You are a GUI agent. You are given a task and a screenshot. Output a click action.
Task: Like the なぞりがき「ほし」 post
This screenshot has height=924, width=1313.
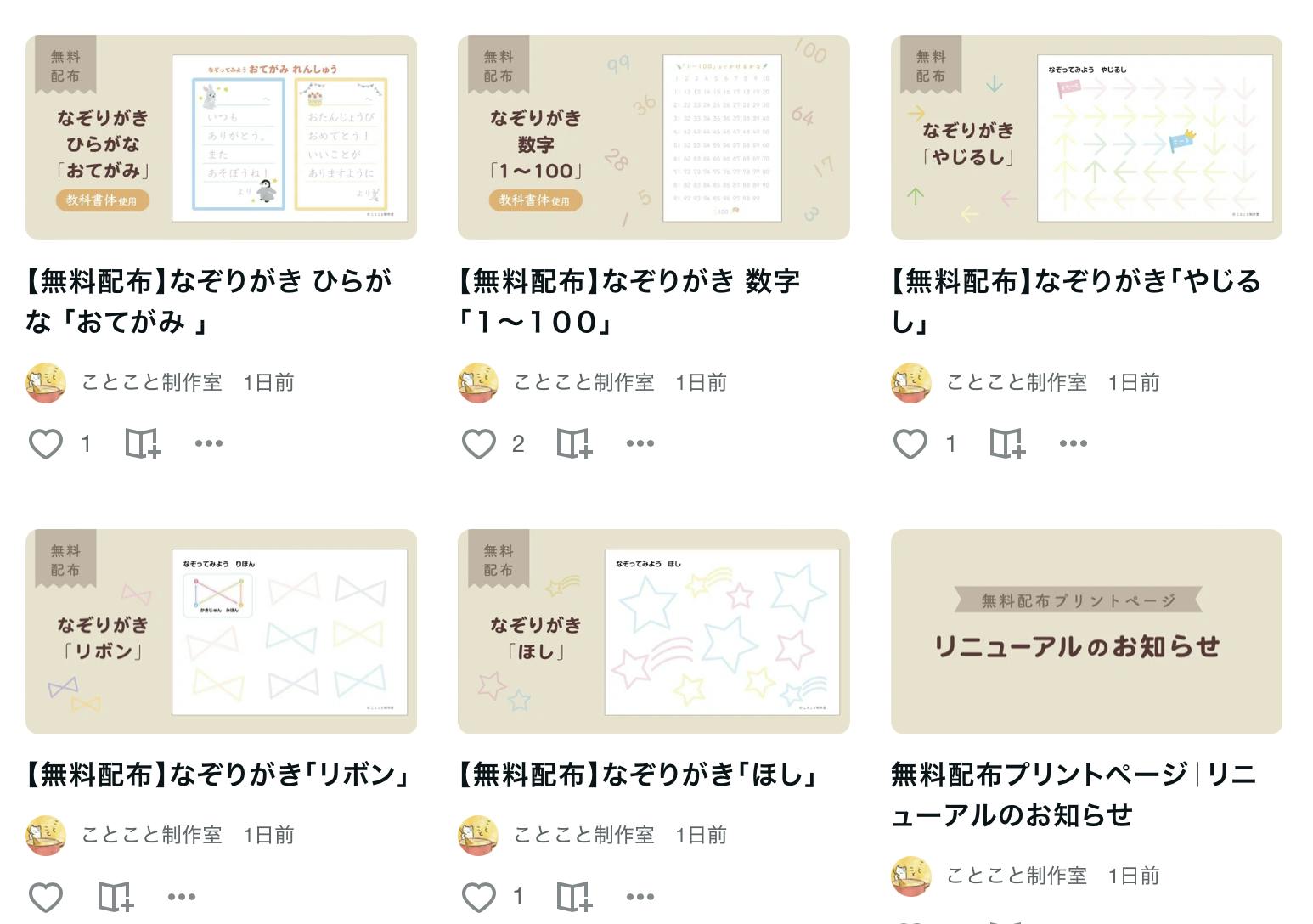[478, 897]
